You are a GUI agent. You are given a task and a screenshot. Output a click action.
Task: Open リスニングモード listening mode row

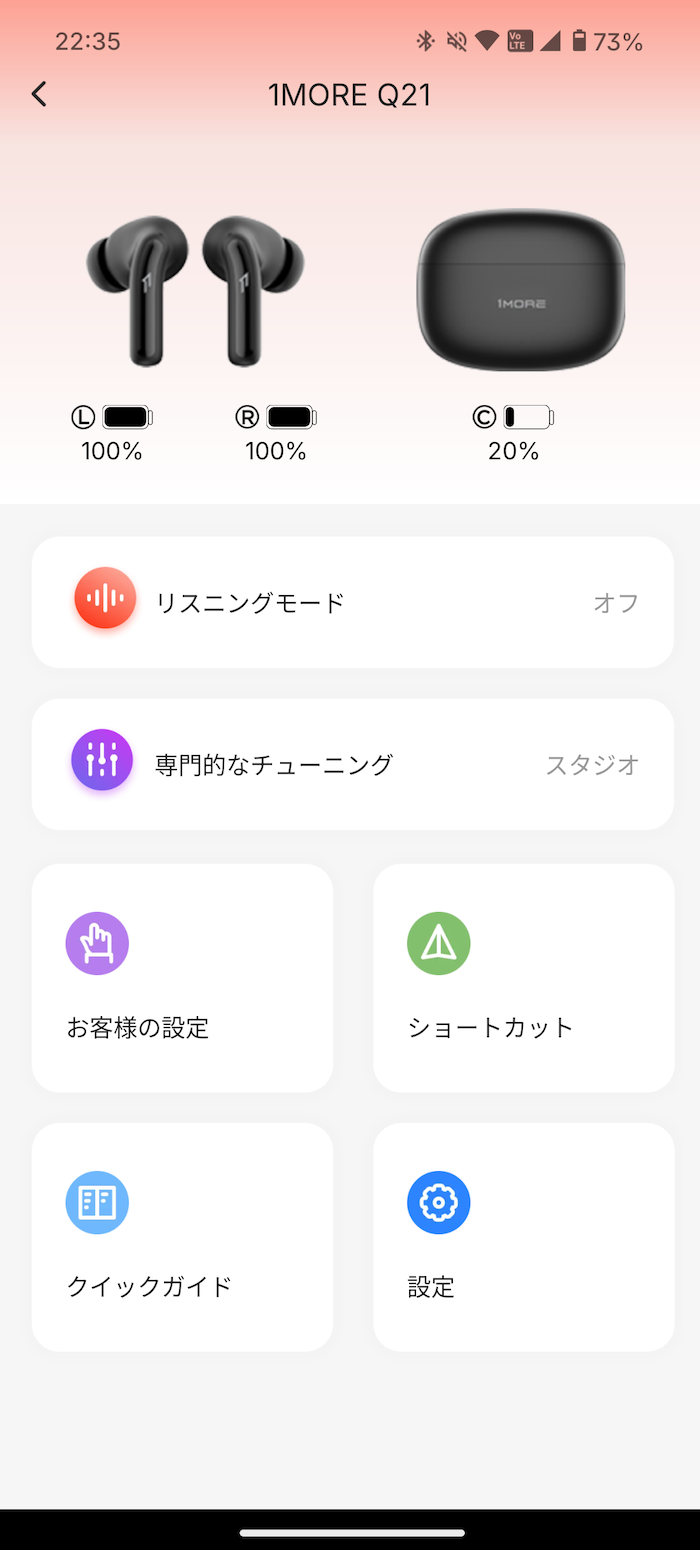(353, 602)
